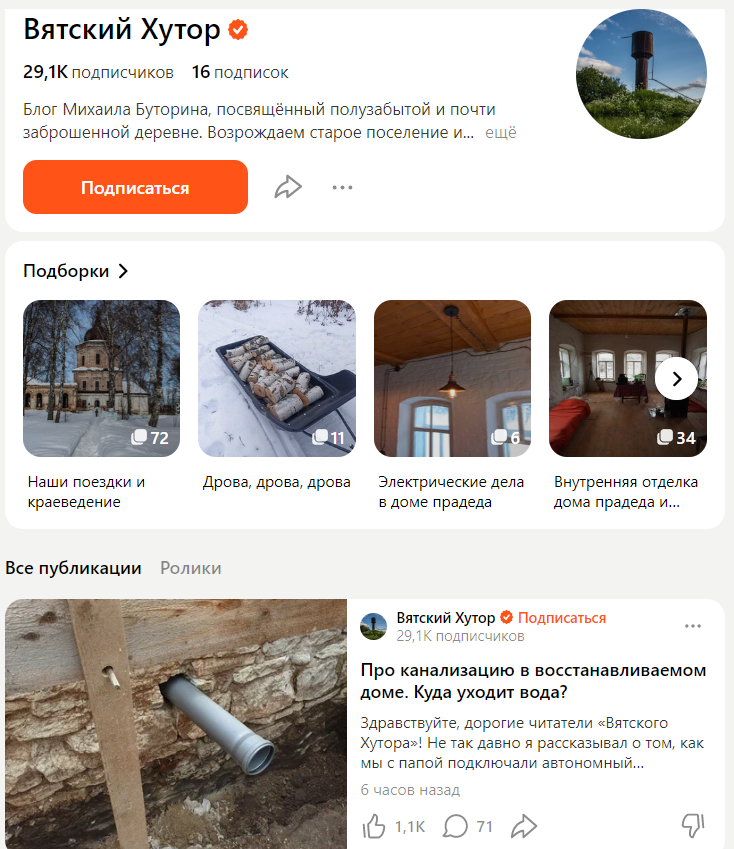Tap the orange Подписаться button
The height and width of the screenshot is (849, 734).
click(x=135, y=187)
